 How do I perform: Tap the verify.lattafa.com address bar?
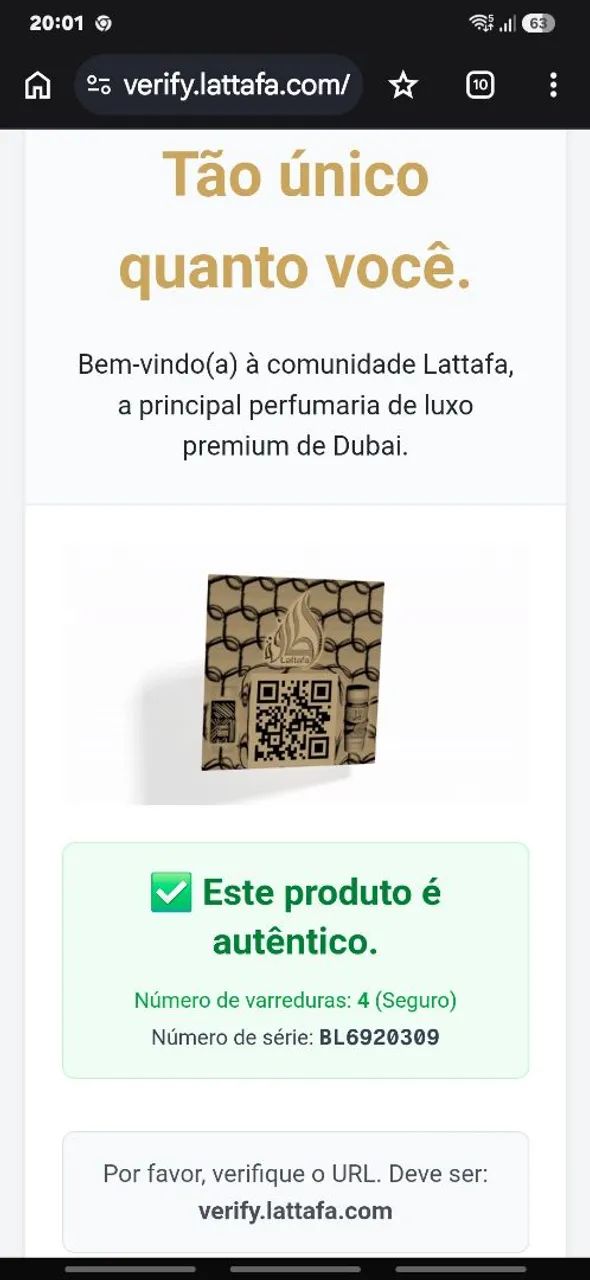coord(218,85)
